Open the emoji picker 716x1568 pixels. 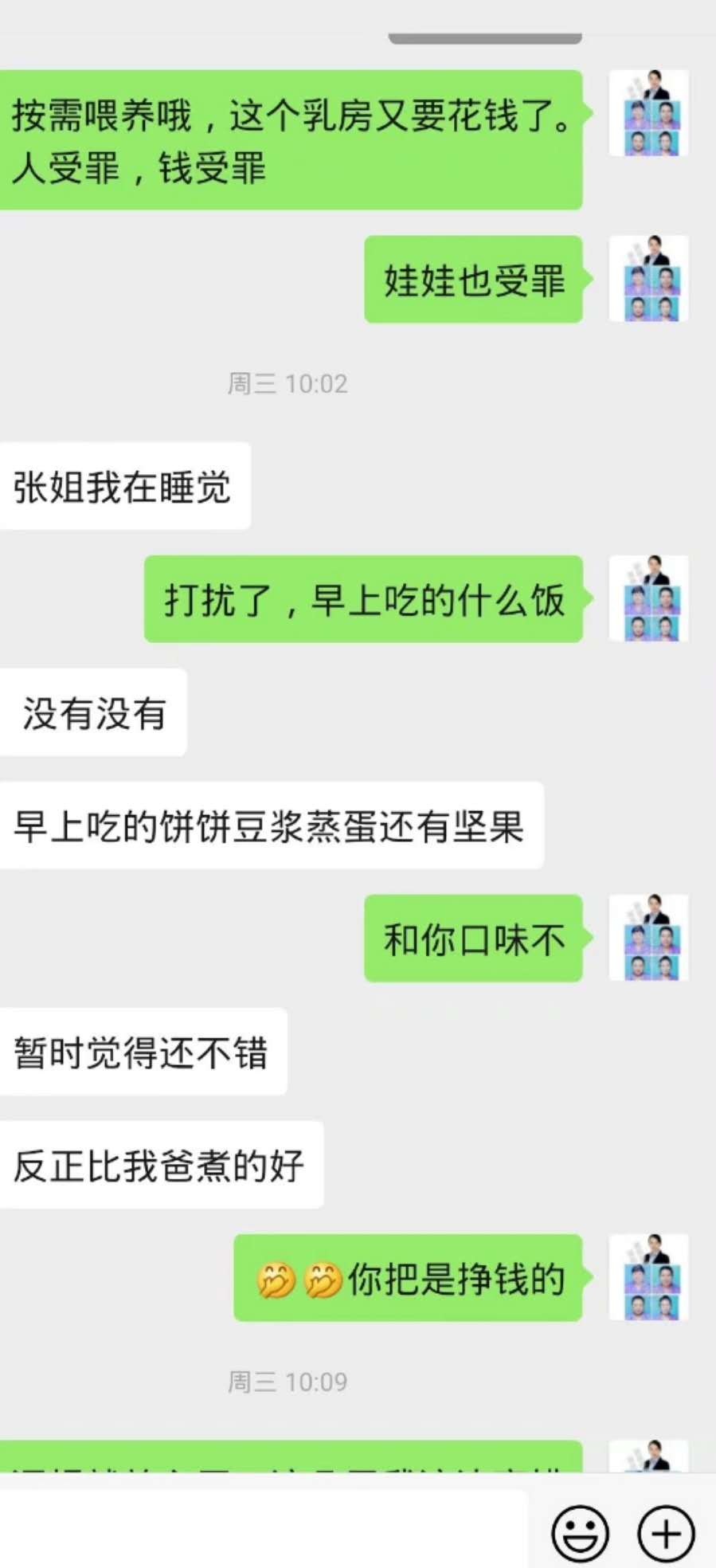tap(581, 1533)
